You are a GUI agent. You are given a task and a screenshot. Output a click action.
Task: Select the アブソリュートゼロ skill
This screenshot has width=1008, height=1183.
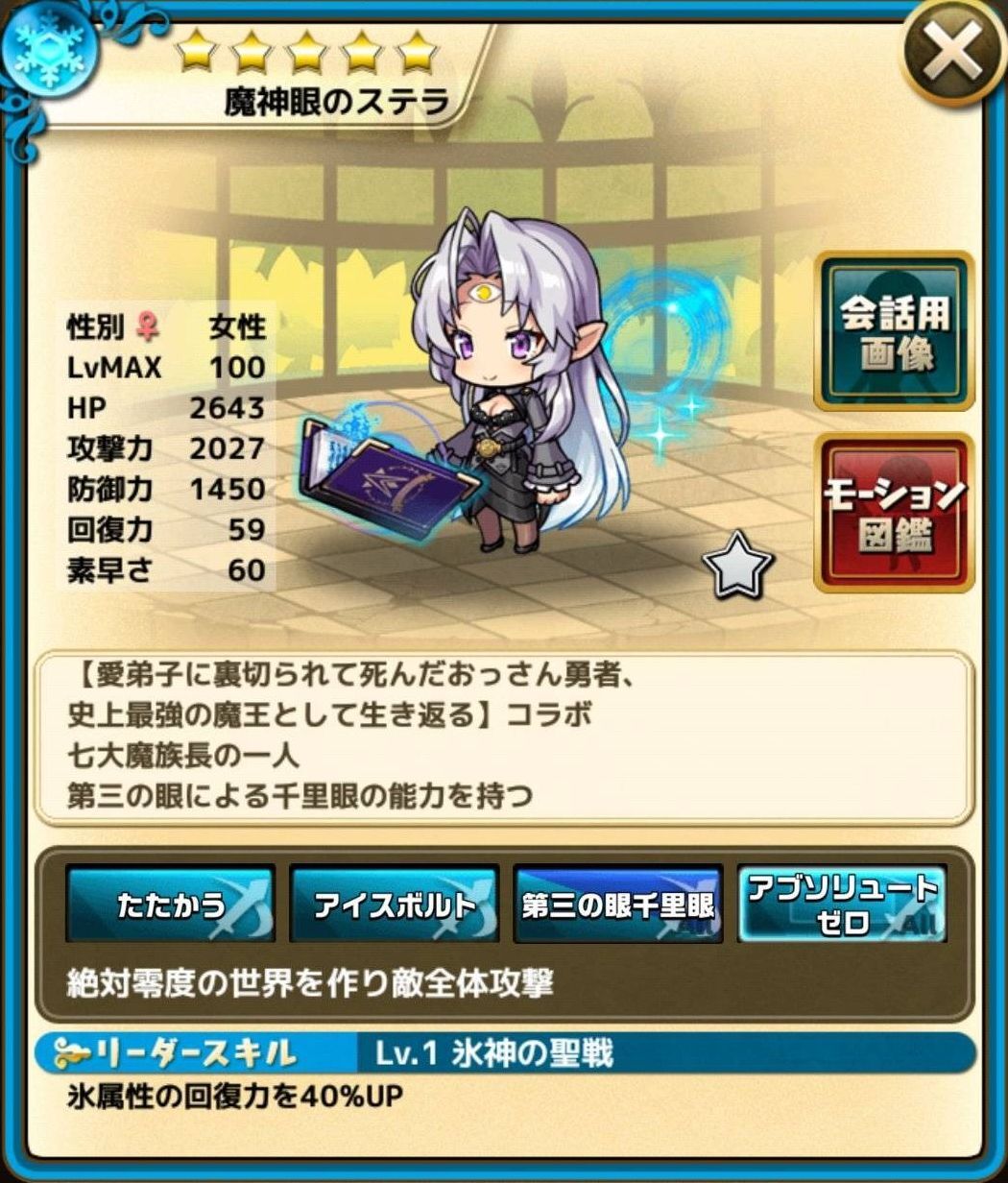tap(842, 904)
